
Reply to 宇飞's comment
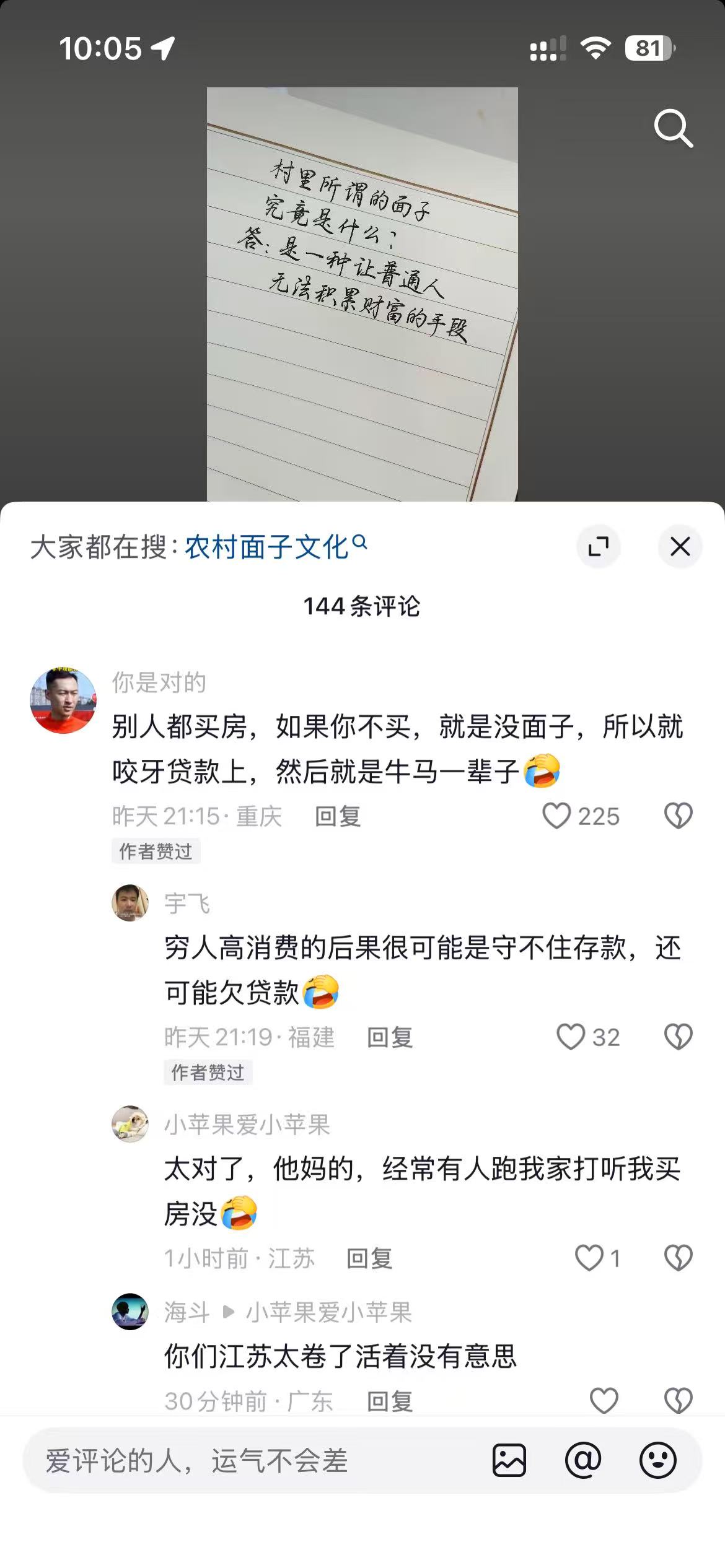pos(390,1037)
